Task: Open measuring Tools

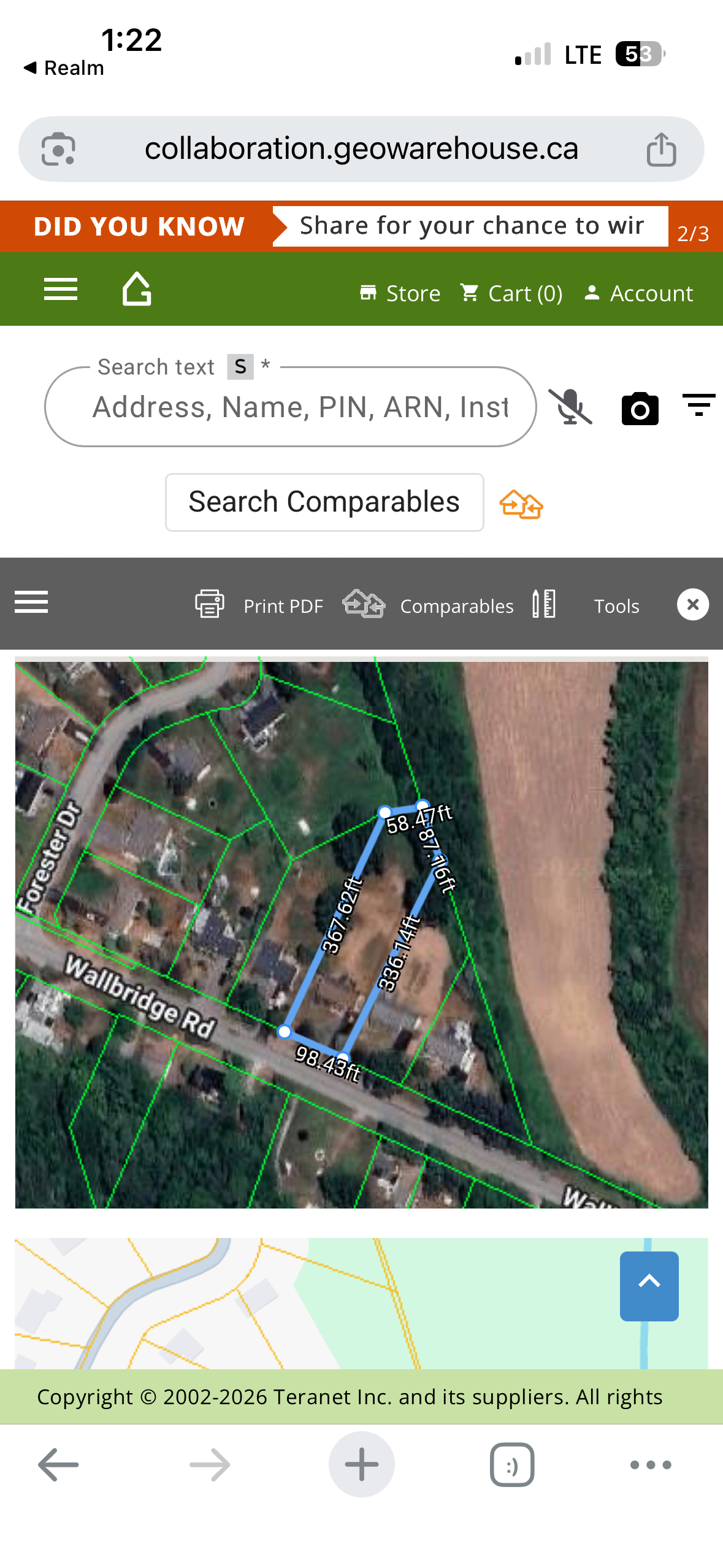Action: [x=586, y=605]
